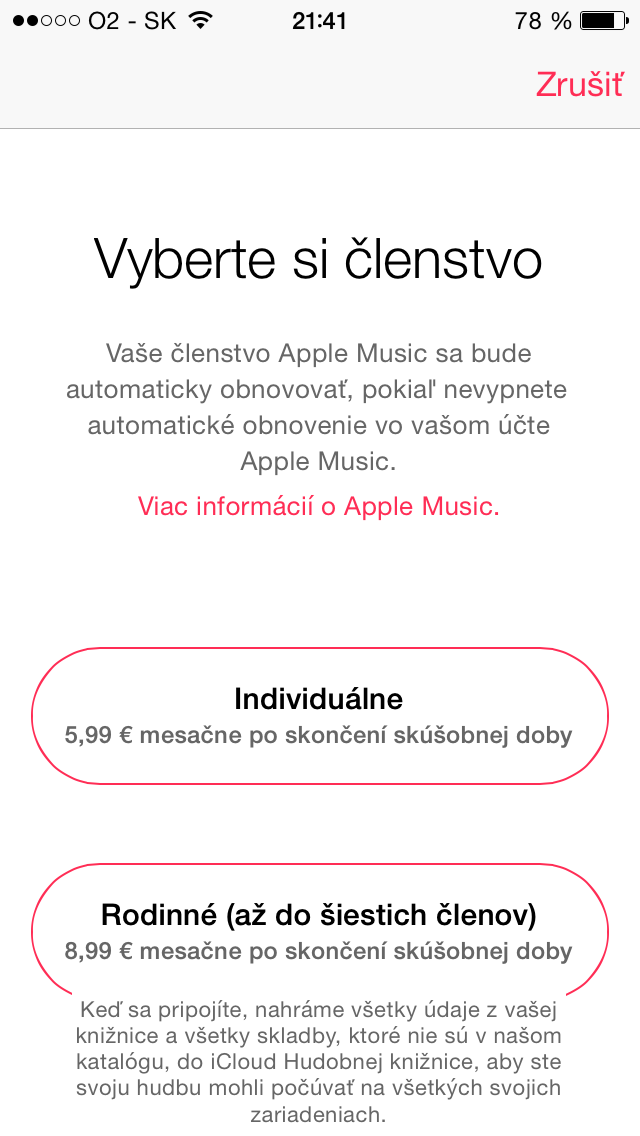Open the Viac informácií o Apple Music link
This screenshot has height=1136, width=640.
coord(319,506)
